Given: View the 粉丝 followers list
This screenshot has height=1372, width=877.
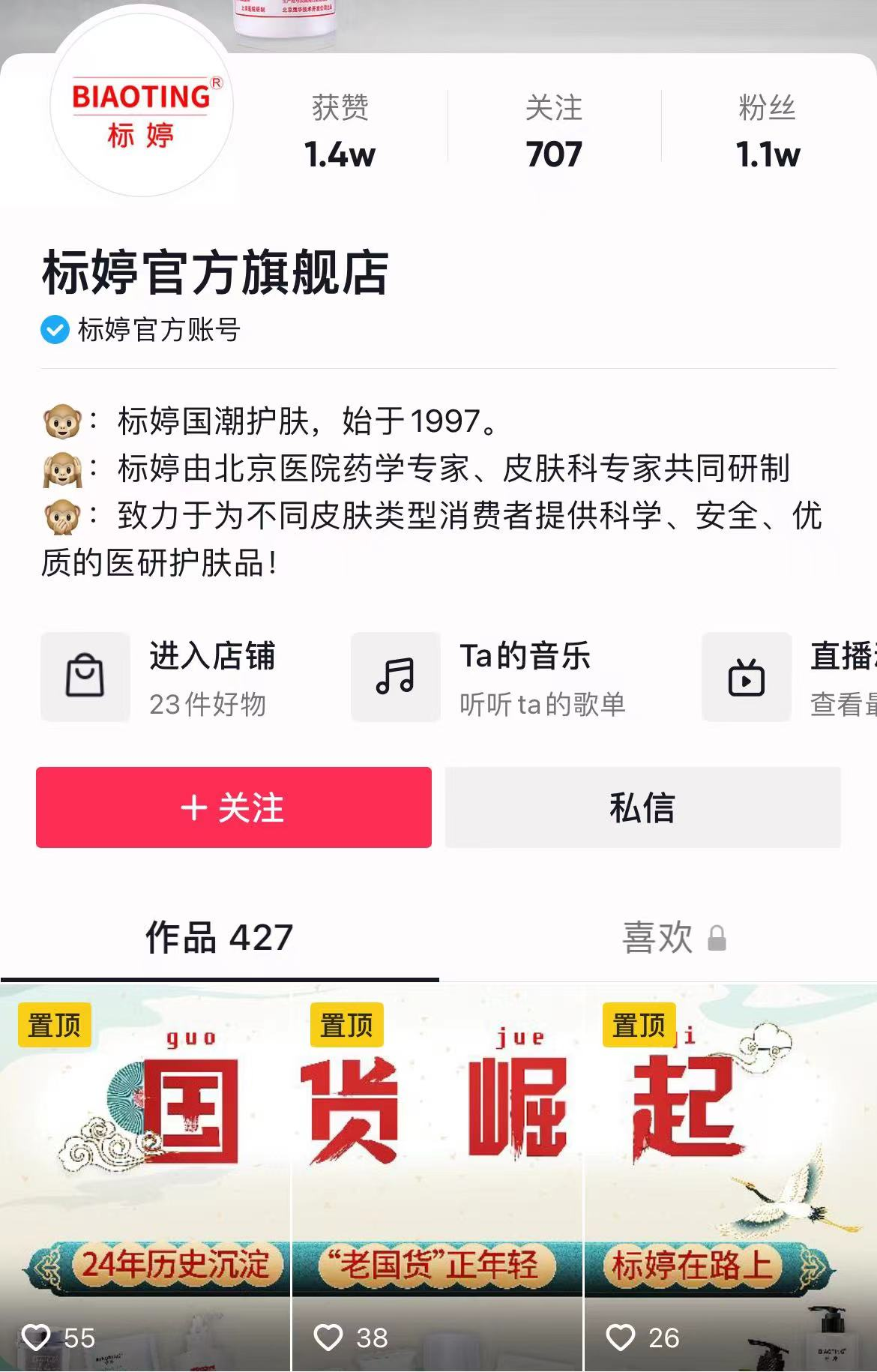Looking at the screenshot, I should pos(768,131).
